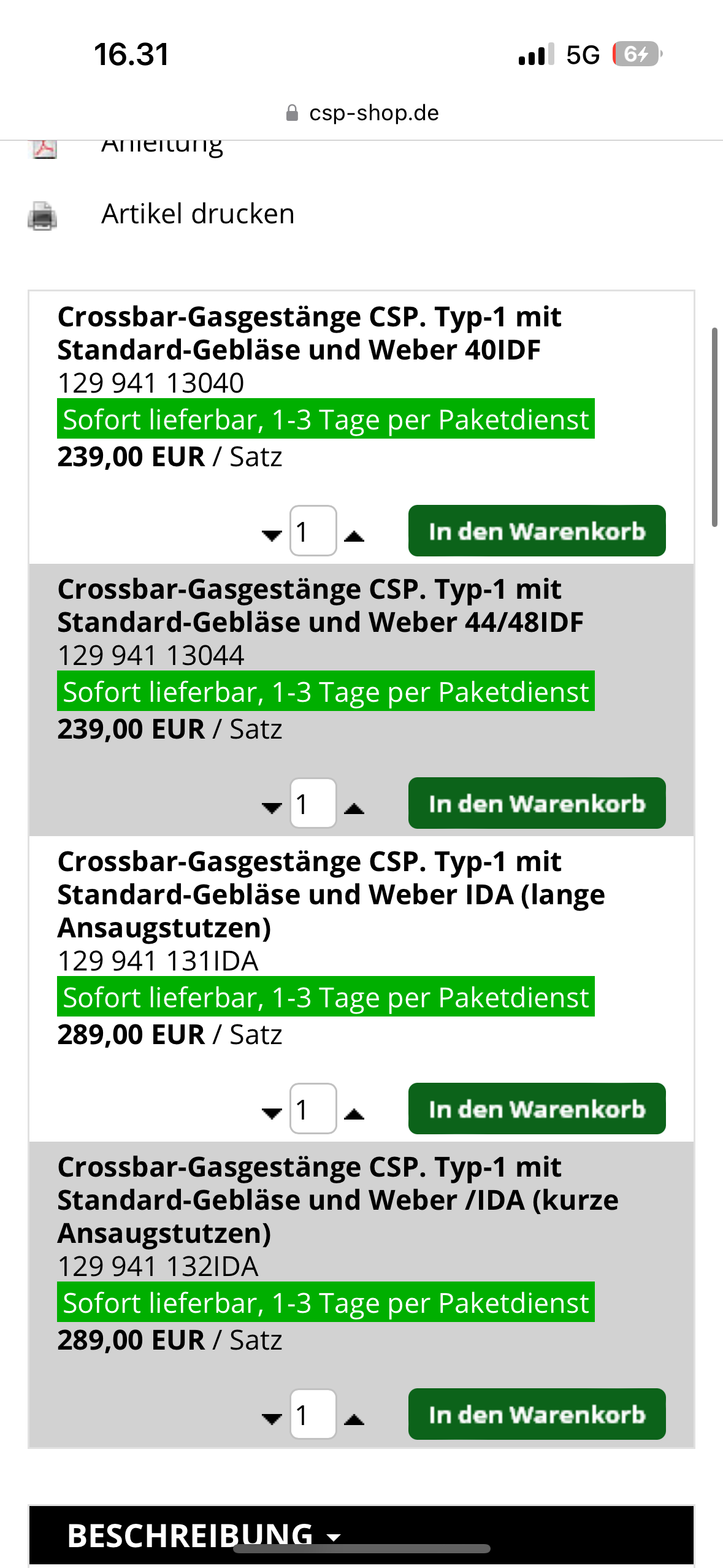Screen dimensions: 723x1568
Task: Expand the BESCHREIBUNG section
Action: 202,1534
